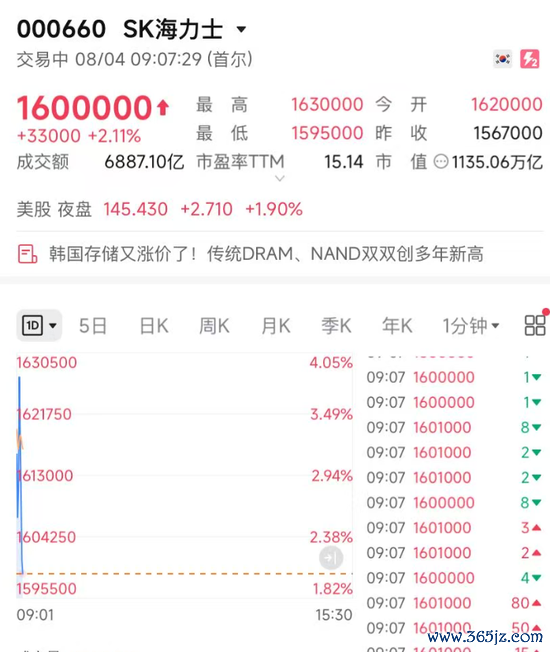Open the stock name dropdown for SK海力士
Viewport: 550px width, 652px height.
pos(241,30)
